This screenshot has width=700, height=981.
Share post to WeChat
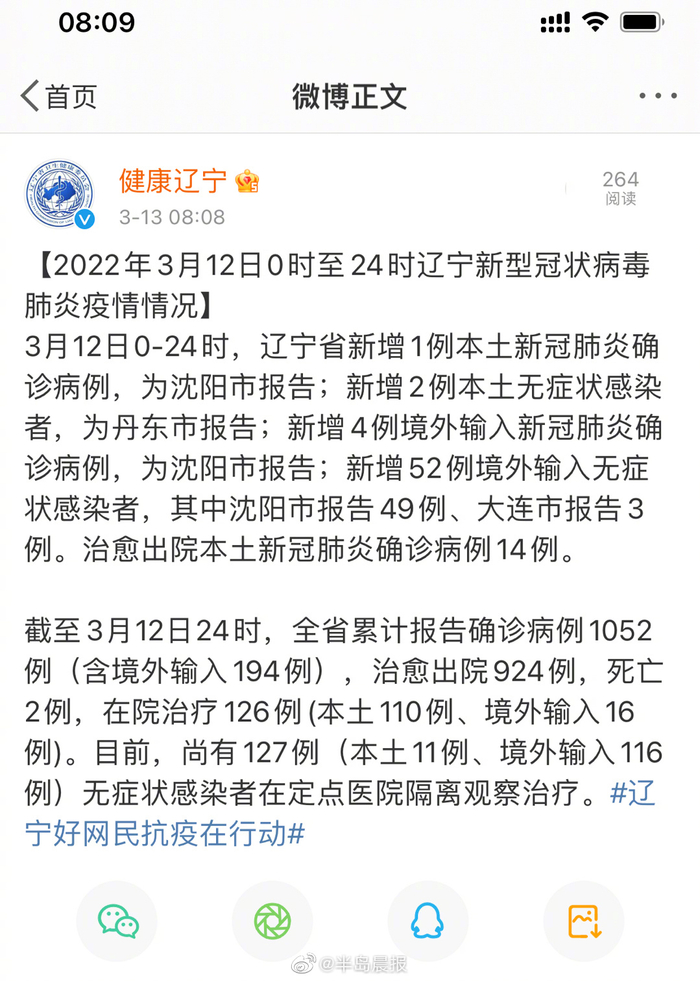[x=118, y=921]
